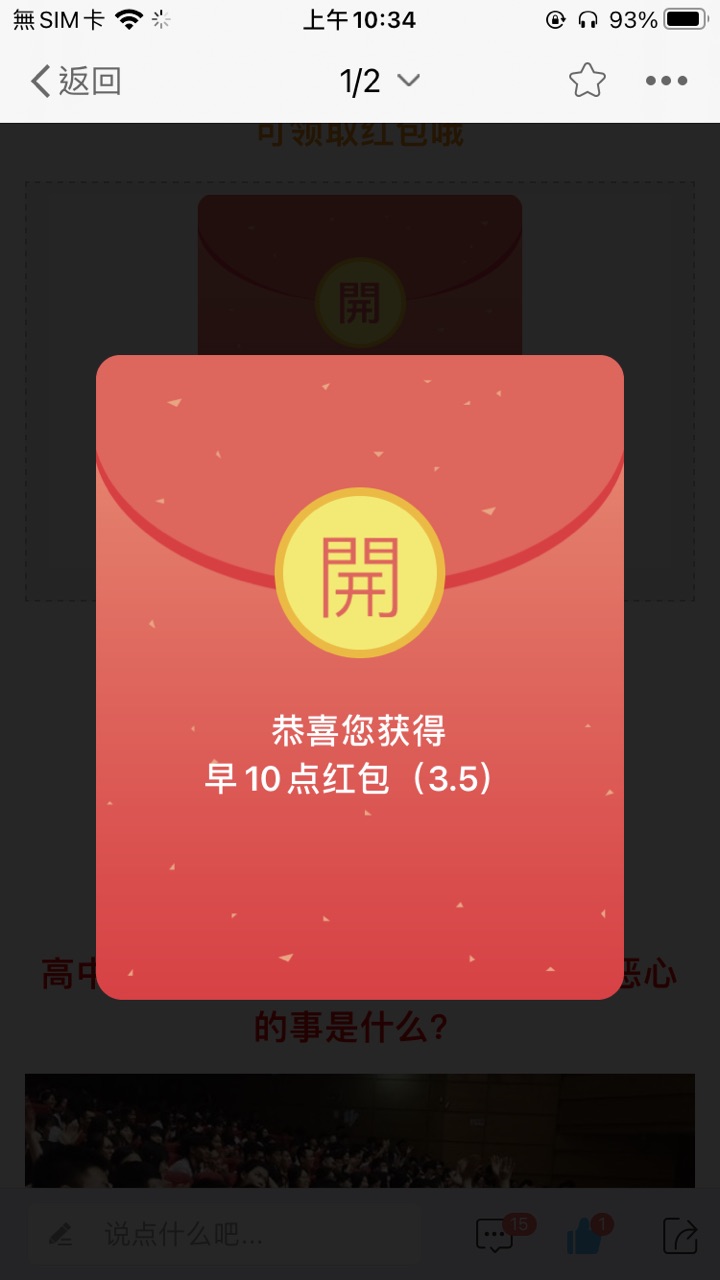720x1280 pixels.
Task: Expand the 1/2 page selector dropdown
Action: click(380, 81)
